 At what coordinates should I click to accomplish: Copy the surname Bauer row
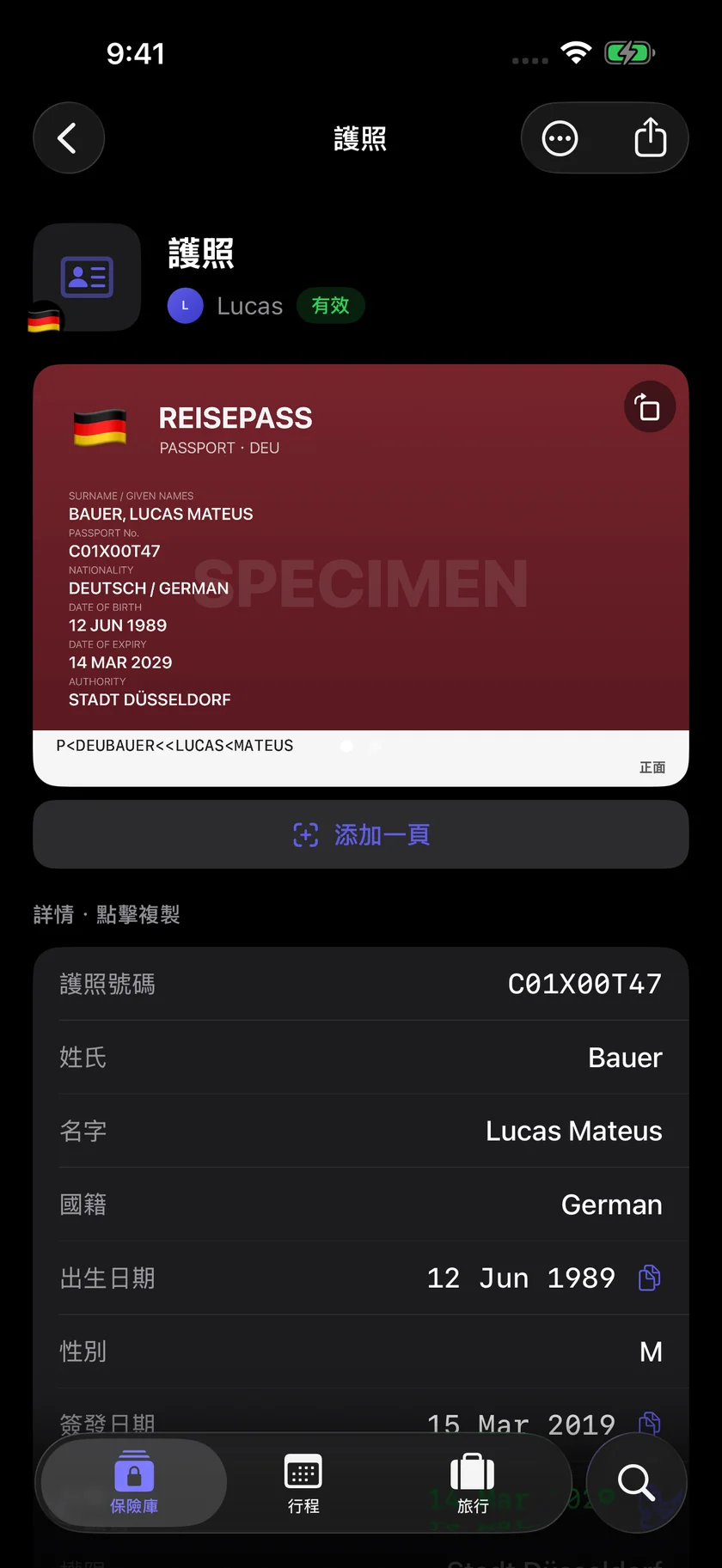click(x=361, y=1058)
